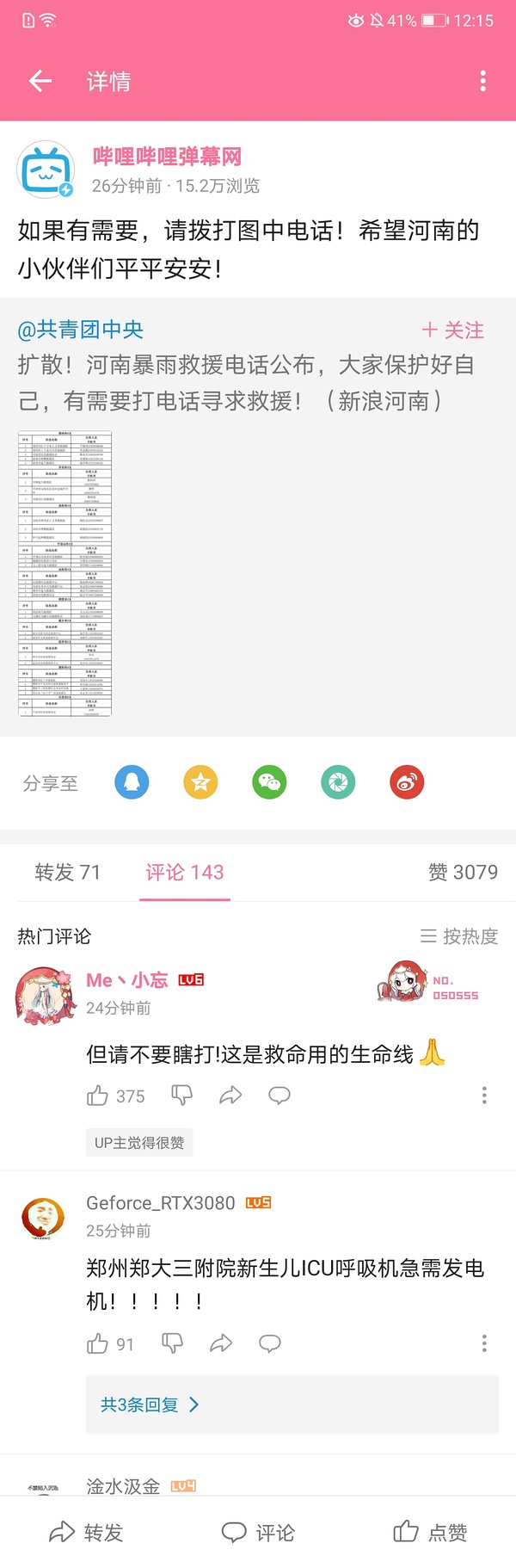Open the rescue phone list image
Image resolution: width=516 pixels, height=1568 pixels.
(x=65, y=573)
